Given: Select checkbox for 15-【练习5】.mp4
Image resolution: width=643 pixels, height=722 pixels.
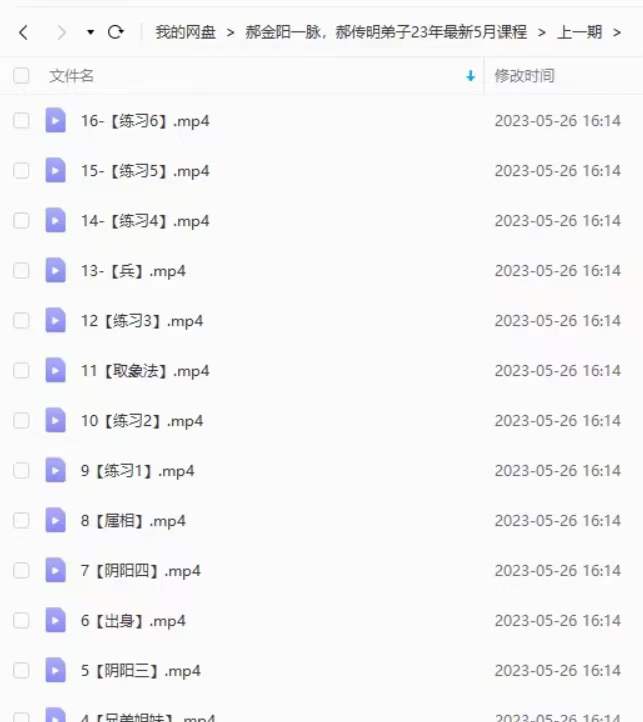Looking at the screenshot, I should pos(21,171).
